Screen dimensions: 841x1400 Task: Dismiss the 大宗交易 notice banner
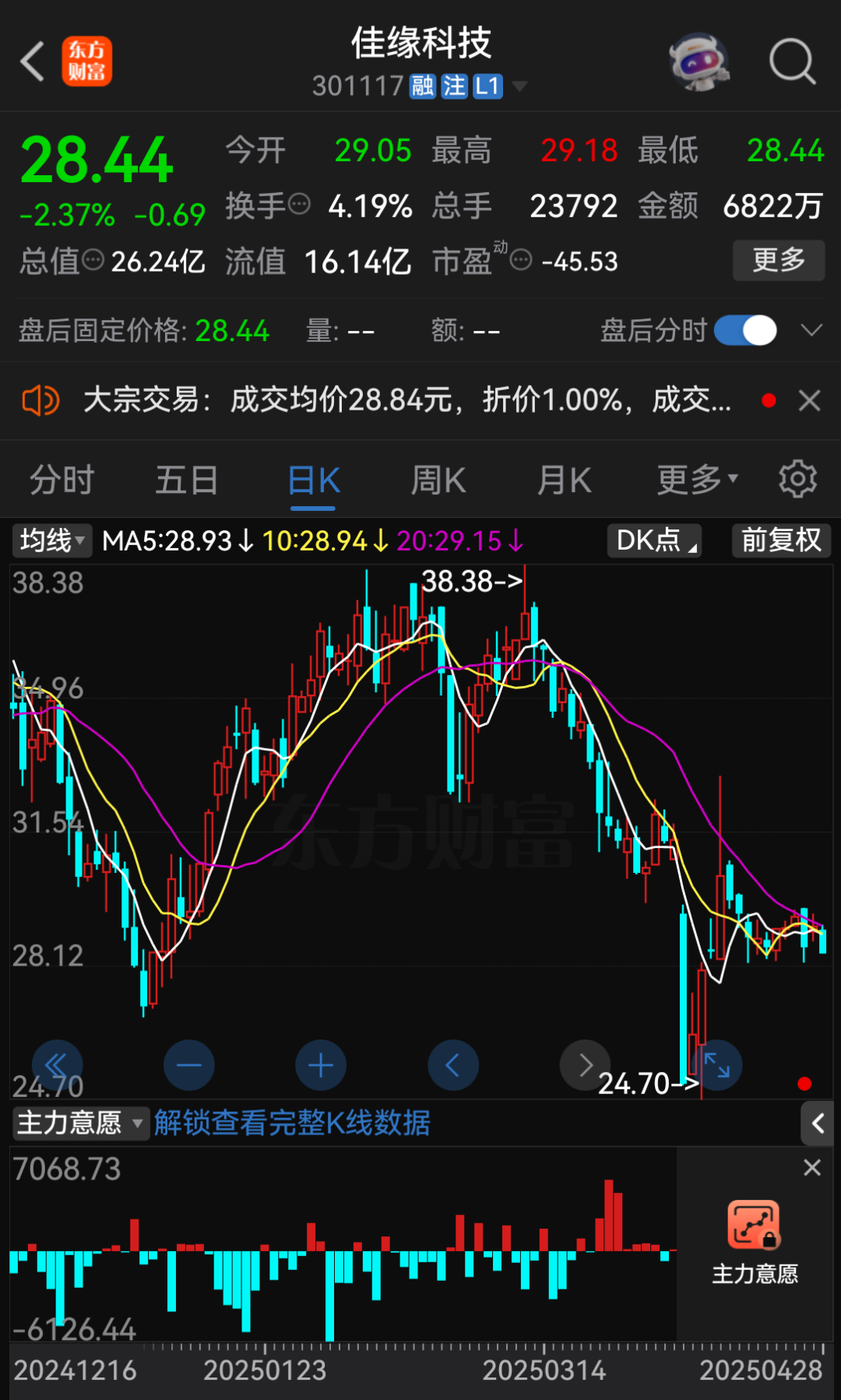[810, 401]
